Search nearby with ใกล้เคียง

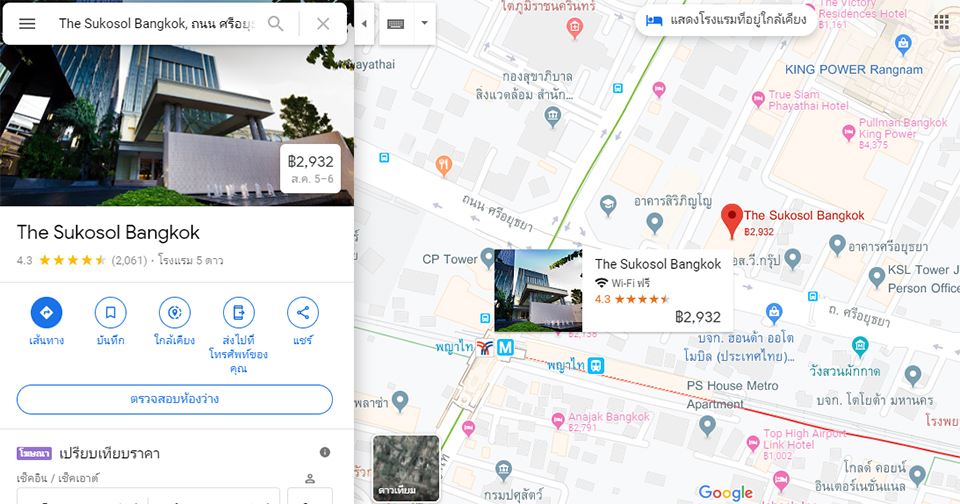pos(174,313)
